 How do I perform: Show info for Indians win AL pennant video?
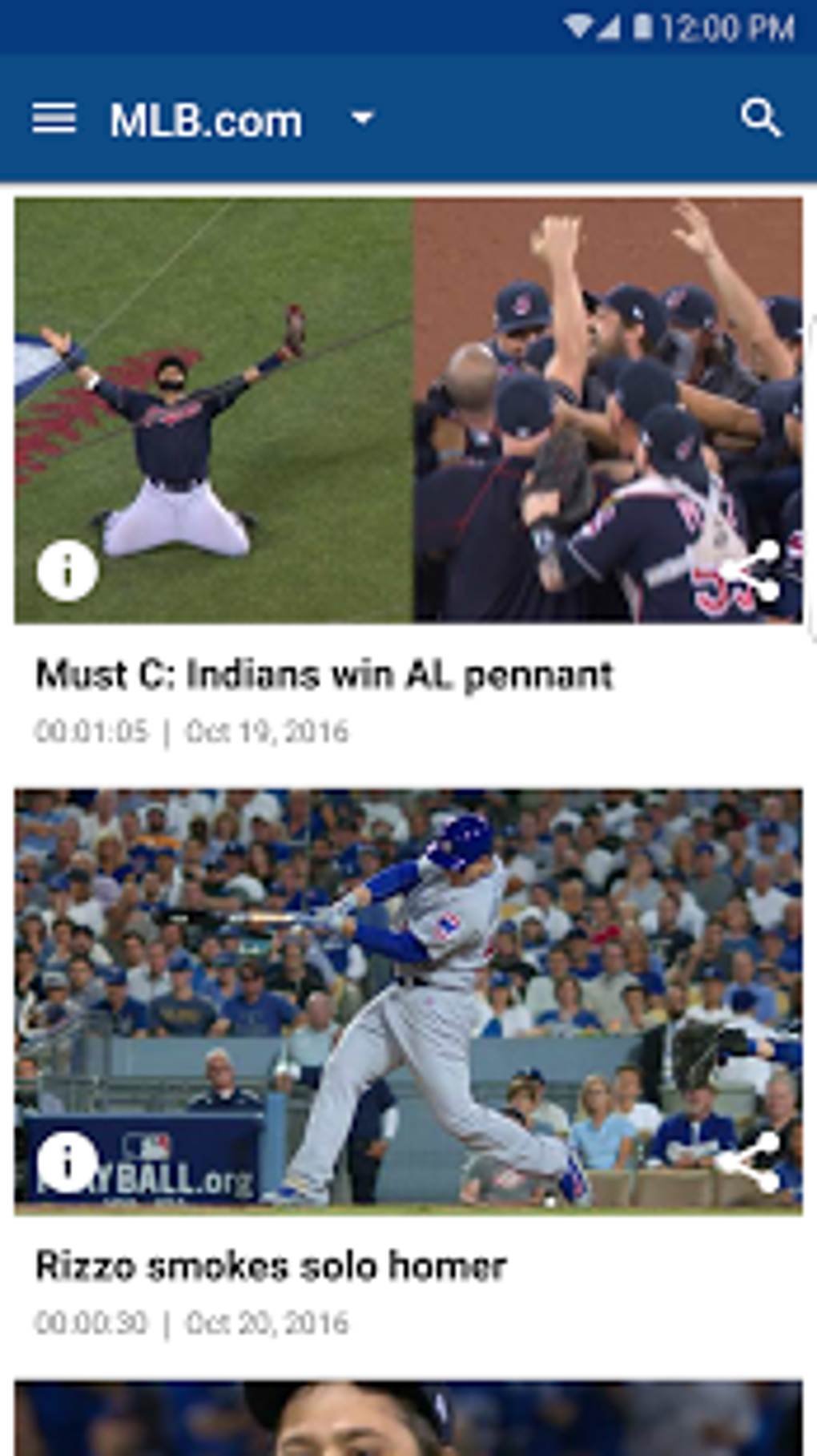tap(67, 571)
